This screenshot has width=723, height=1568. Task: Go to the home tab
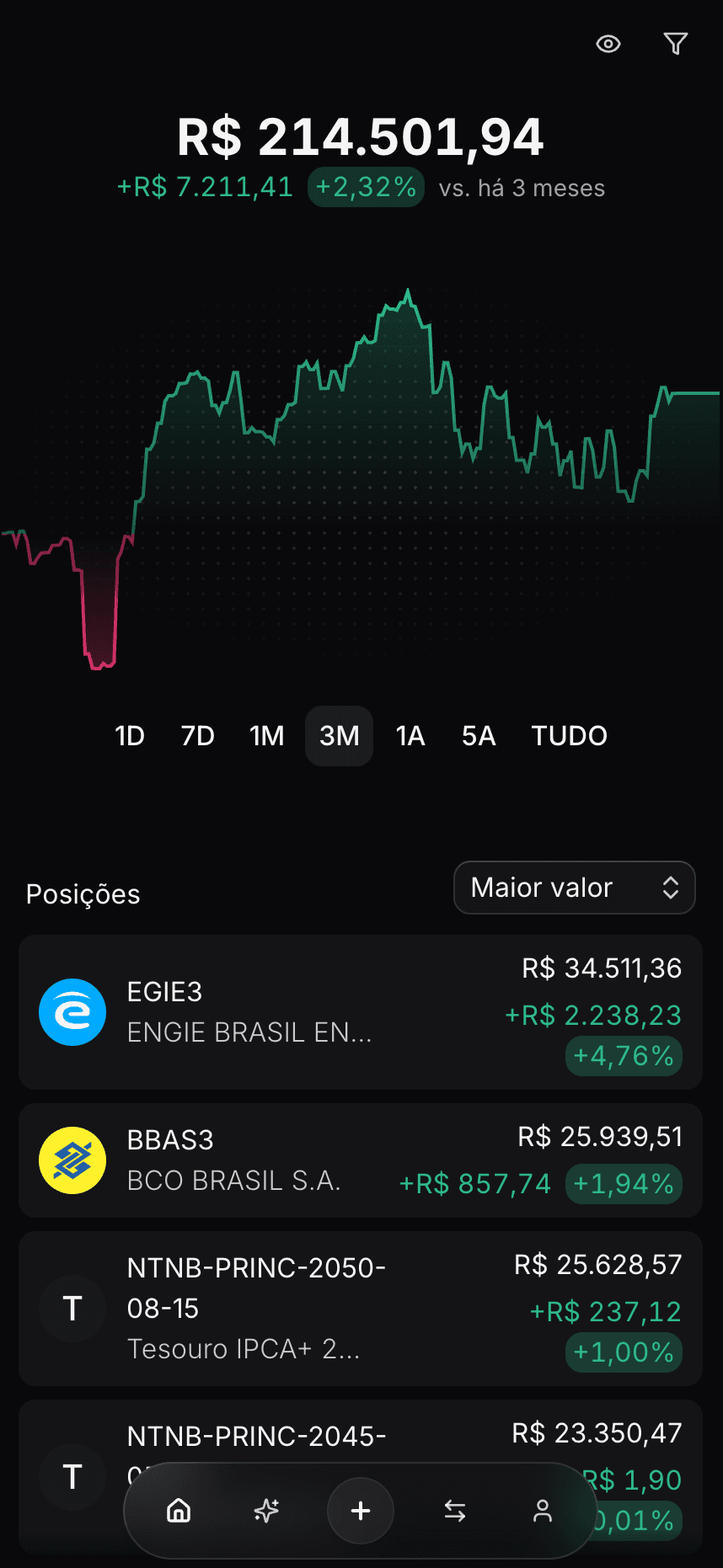(x=179, y=1511)
